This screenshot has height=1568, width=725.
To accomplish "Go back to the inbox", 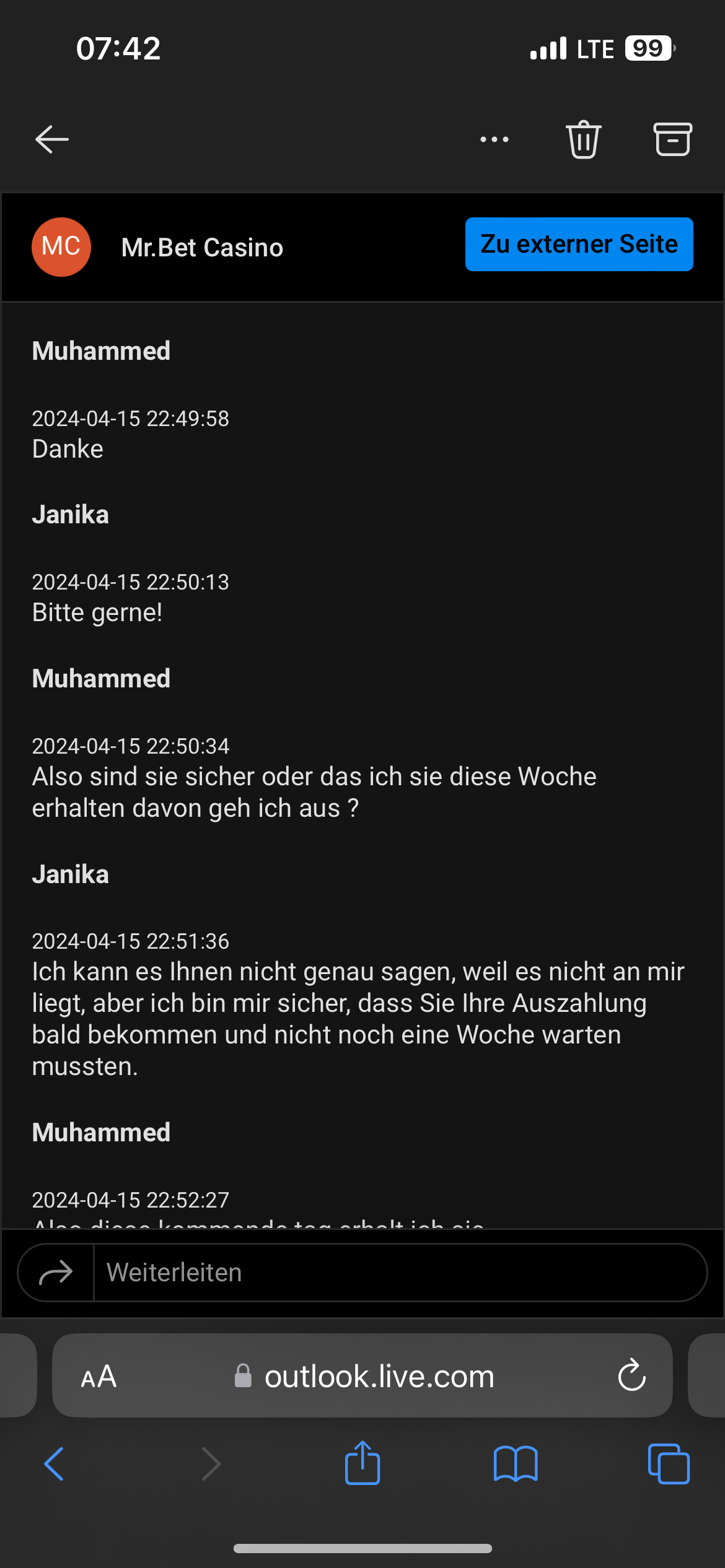I will 52,139.
